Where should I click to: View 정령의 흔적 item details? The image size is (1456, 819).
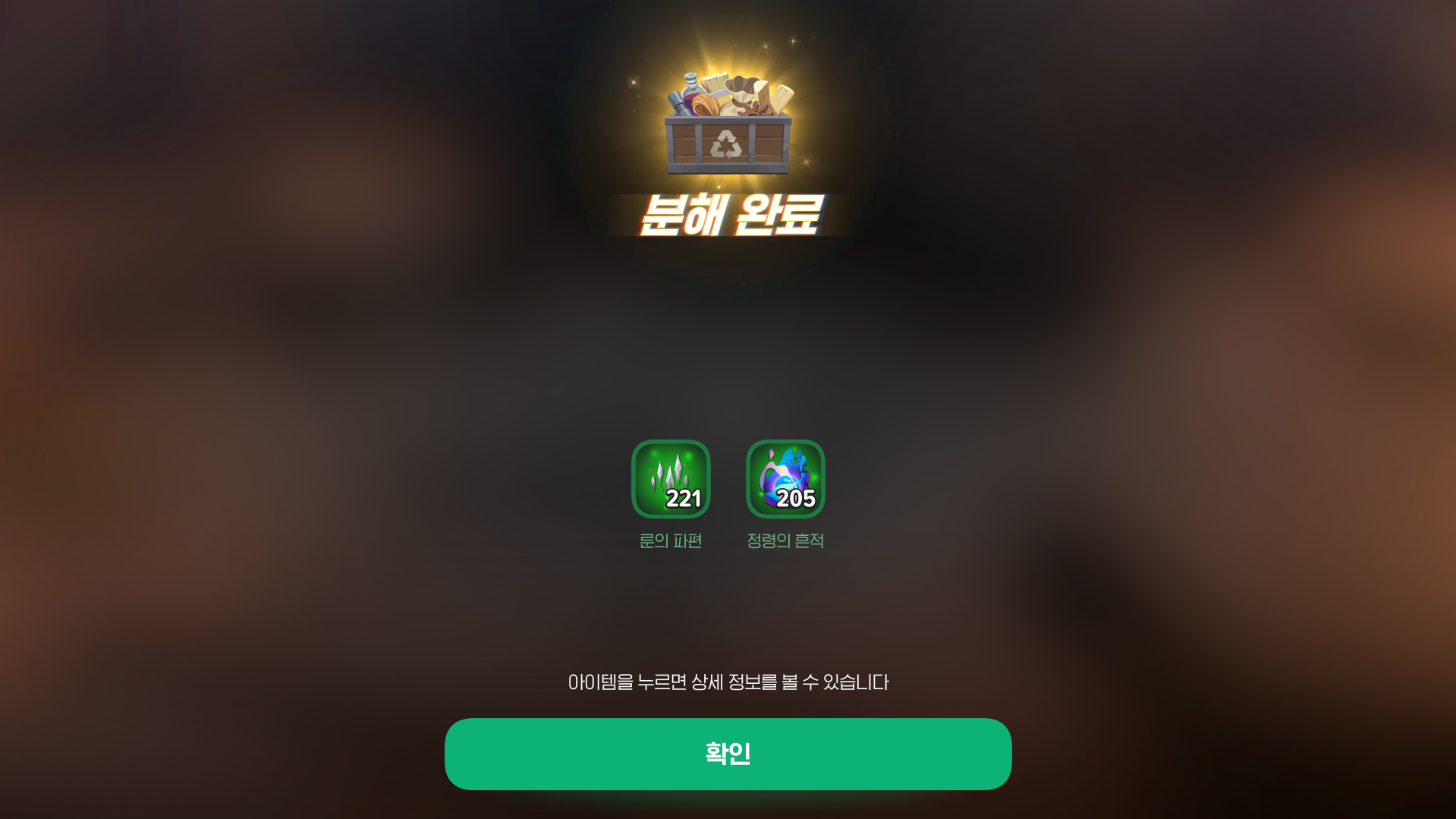(x=785, y=479)
